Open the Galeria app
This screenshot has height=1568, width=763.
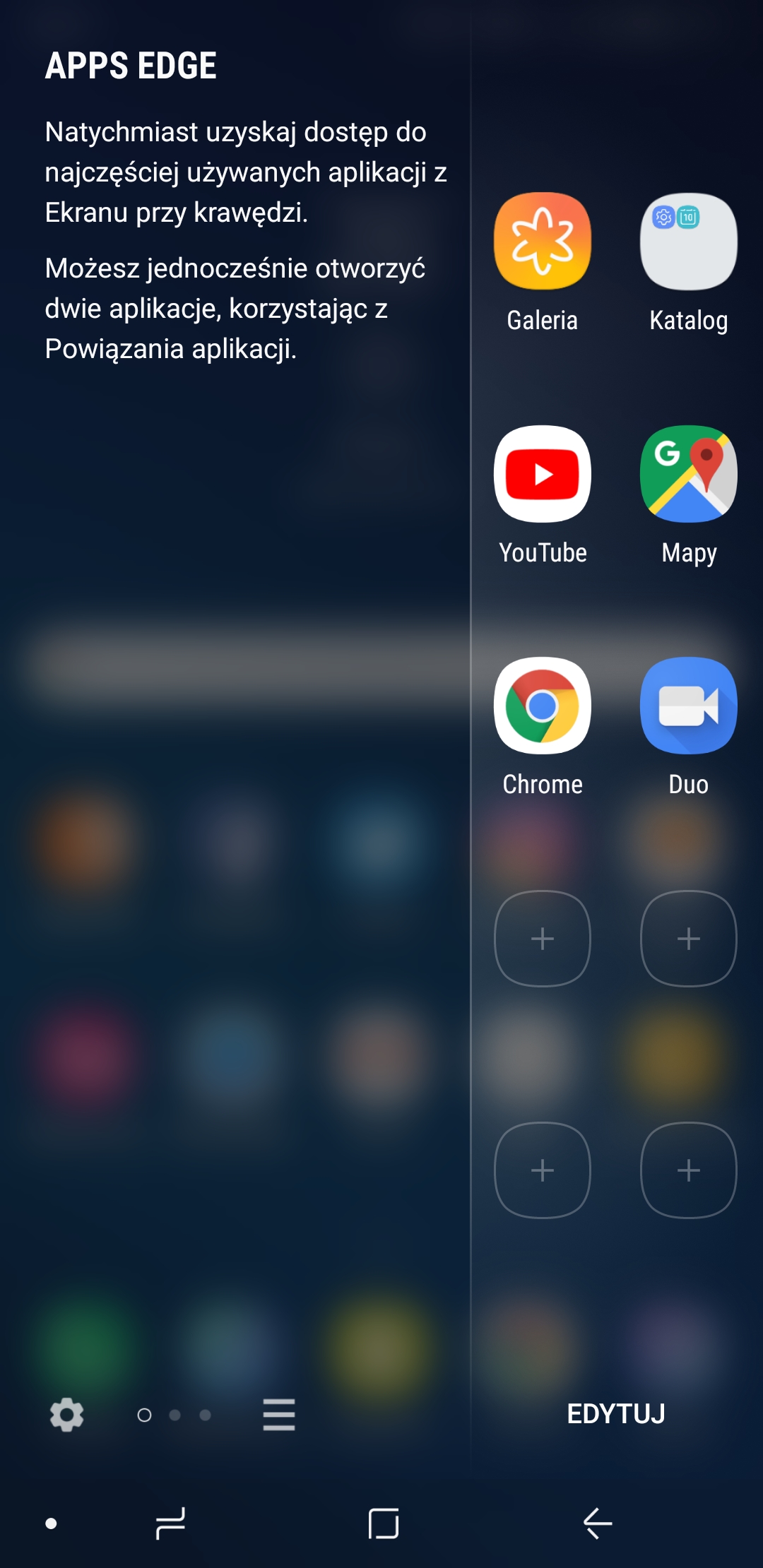pos(542,242)
